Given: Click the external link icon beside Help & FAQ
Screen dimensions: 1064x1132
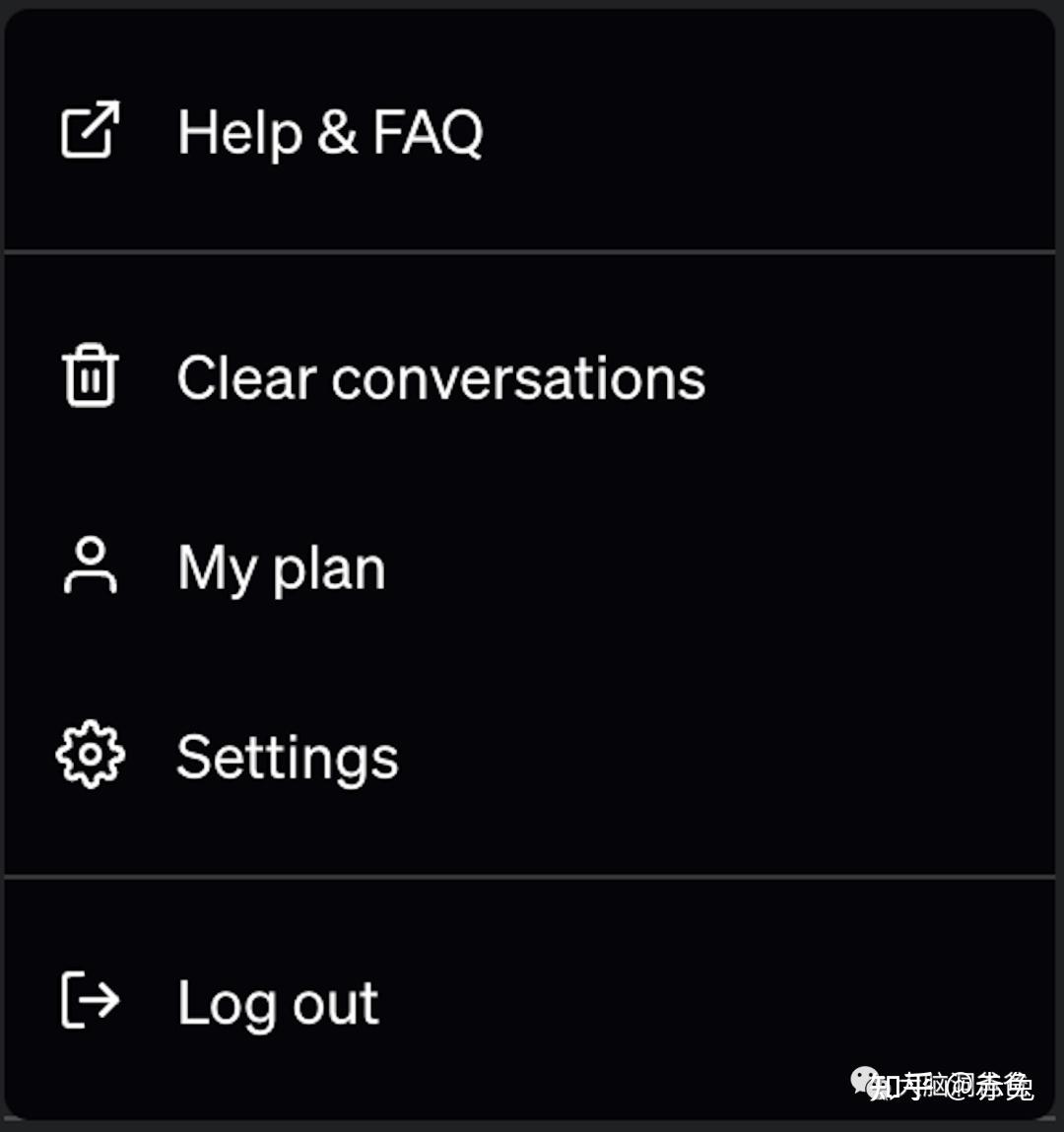Looking at the screenshot, I should click(x=90, y=129).
